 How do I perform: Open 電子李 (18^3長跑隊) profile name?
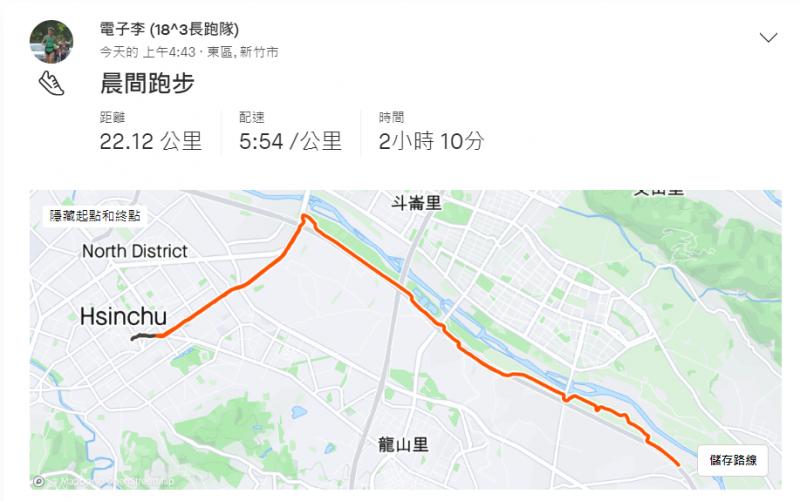point(170,29)
